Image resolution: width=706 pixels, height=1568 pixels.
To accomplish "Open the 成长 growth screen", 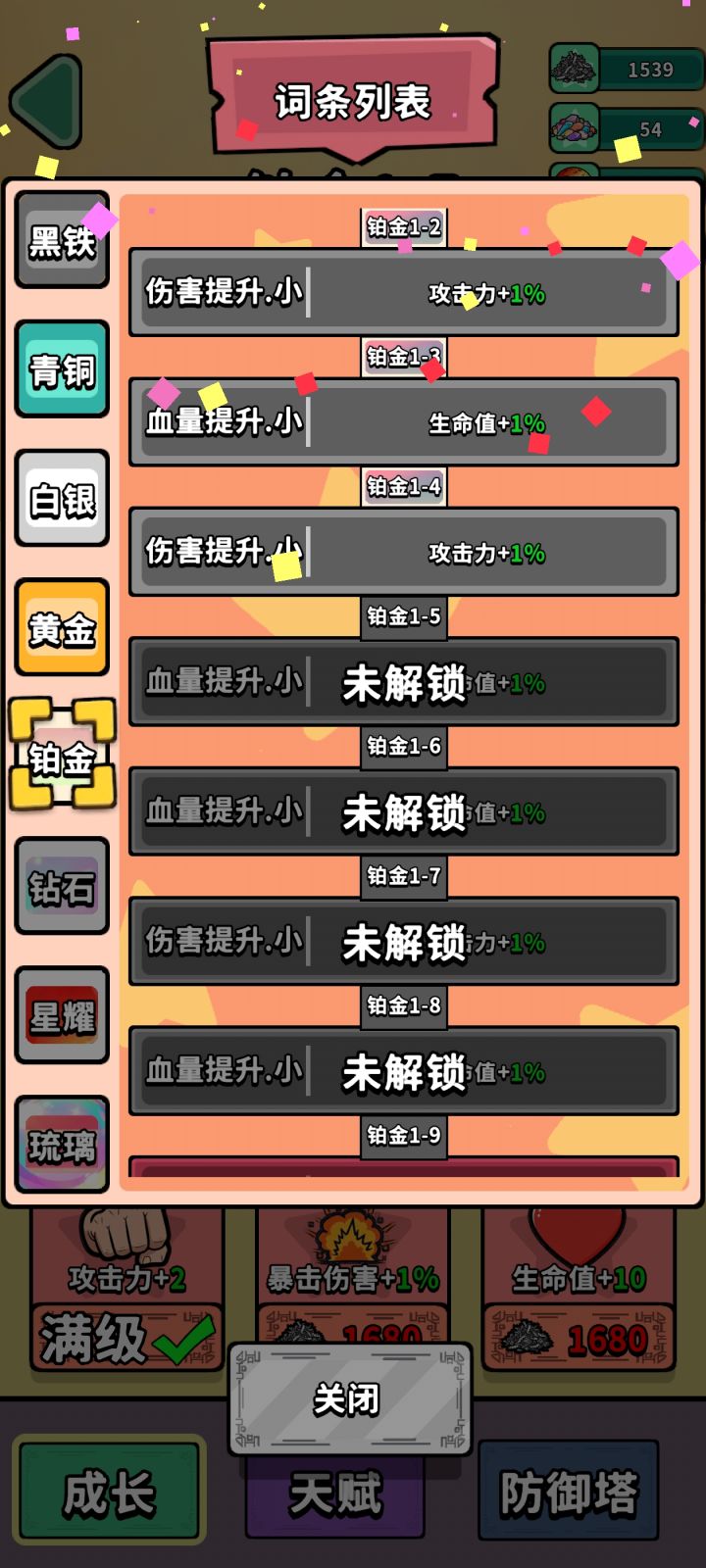I will pyautogui.click(x=109, y=1494).
